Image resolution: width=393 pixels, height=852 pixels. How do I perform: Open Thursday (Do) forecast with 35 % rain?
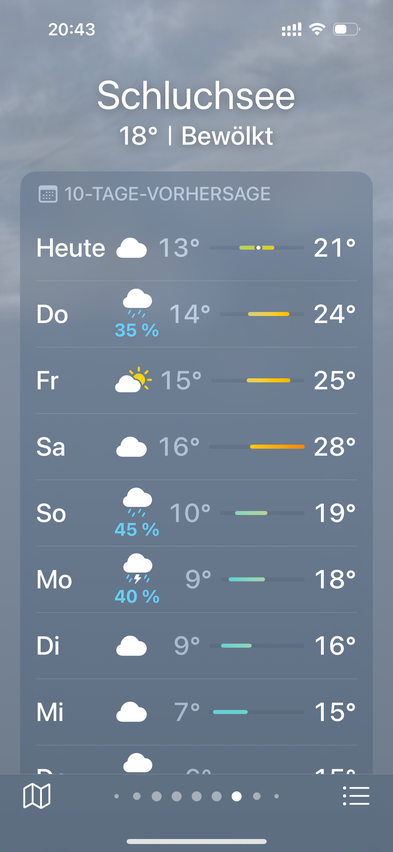[x=196, y=314]
